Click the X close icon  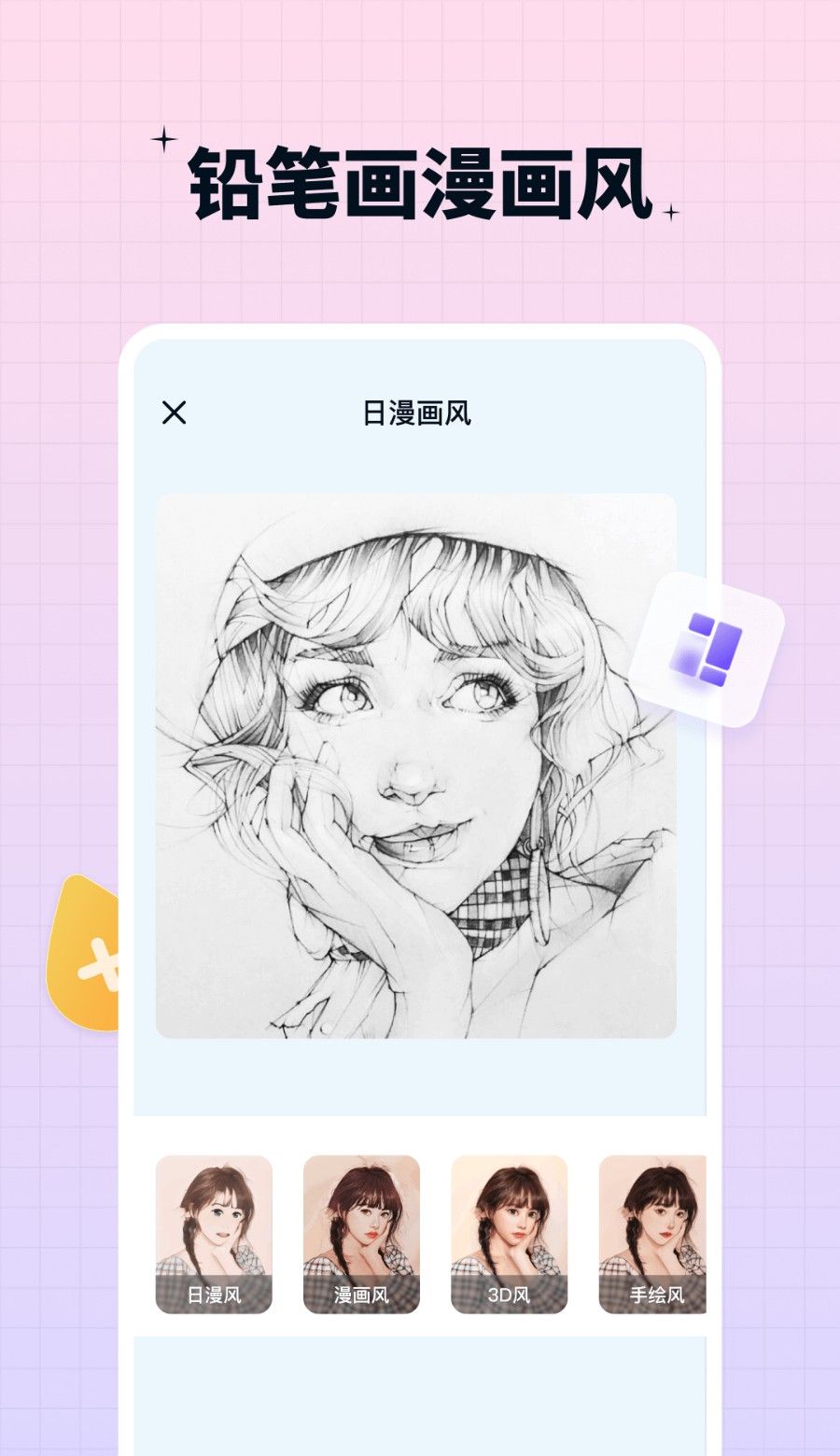(175, 412)
